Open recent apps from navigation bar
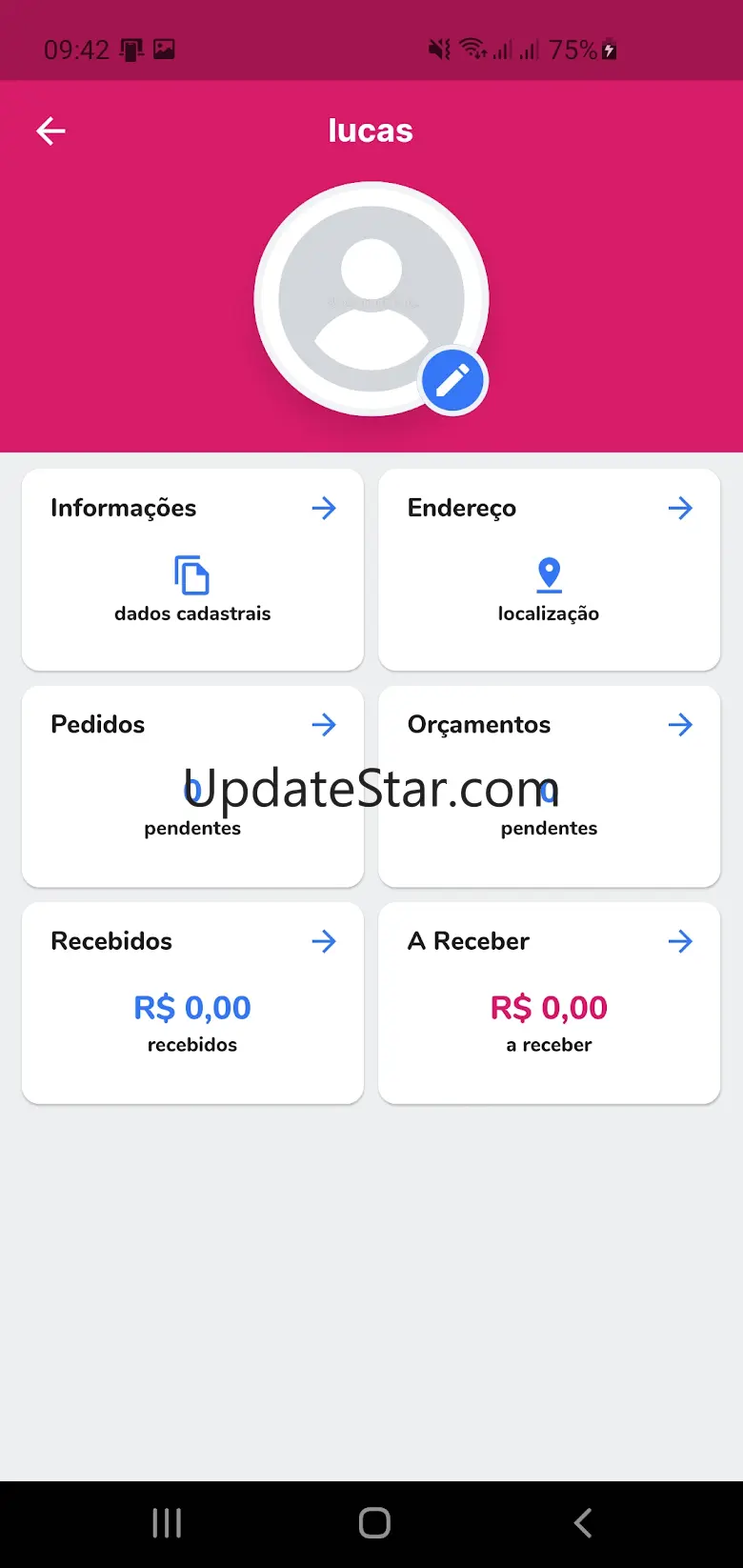 pos(167,1522)
